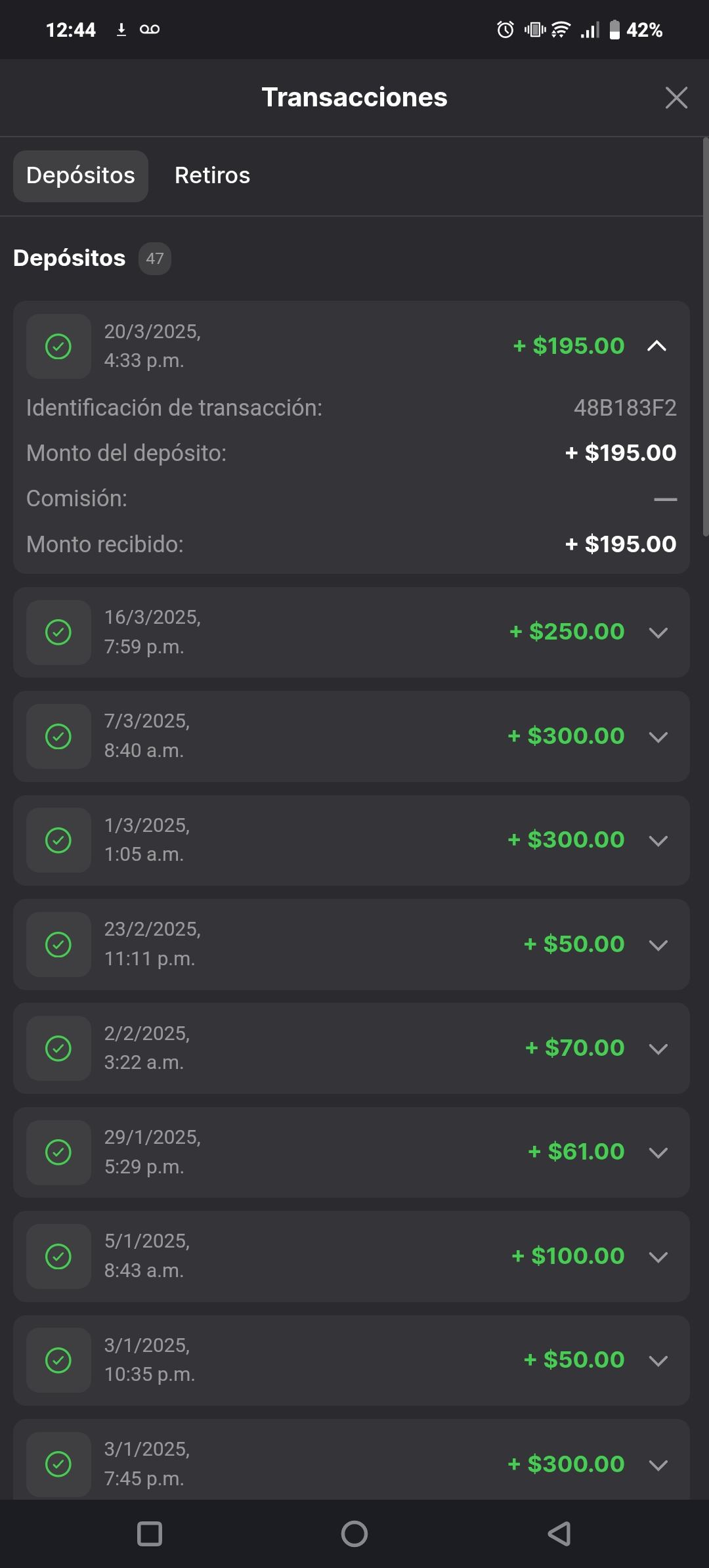Go to the home screen
Screen dimensions: 709x1568
[x=354, y=1535]
